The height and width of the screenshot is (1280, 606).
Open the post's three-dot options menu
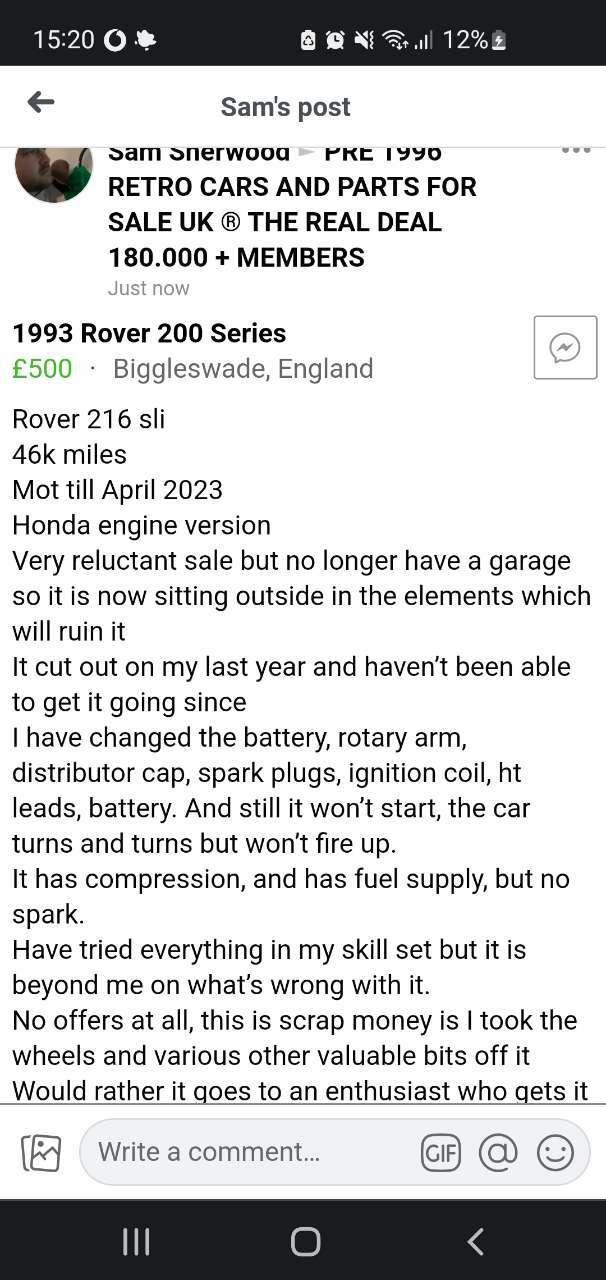(576, 150)
